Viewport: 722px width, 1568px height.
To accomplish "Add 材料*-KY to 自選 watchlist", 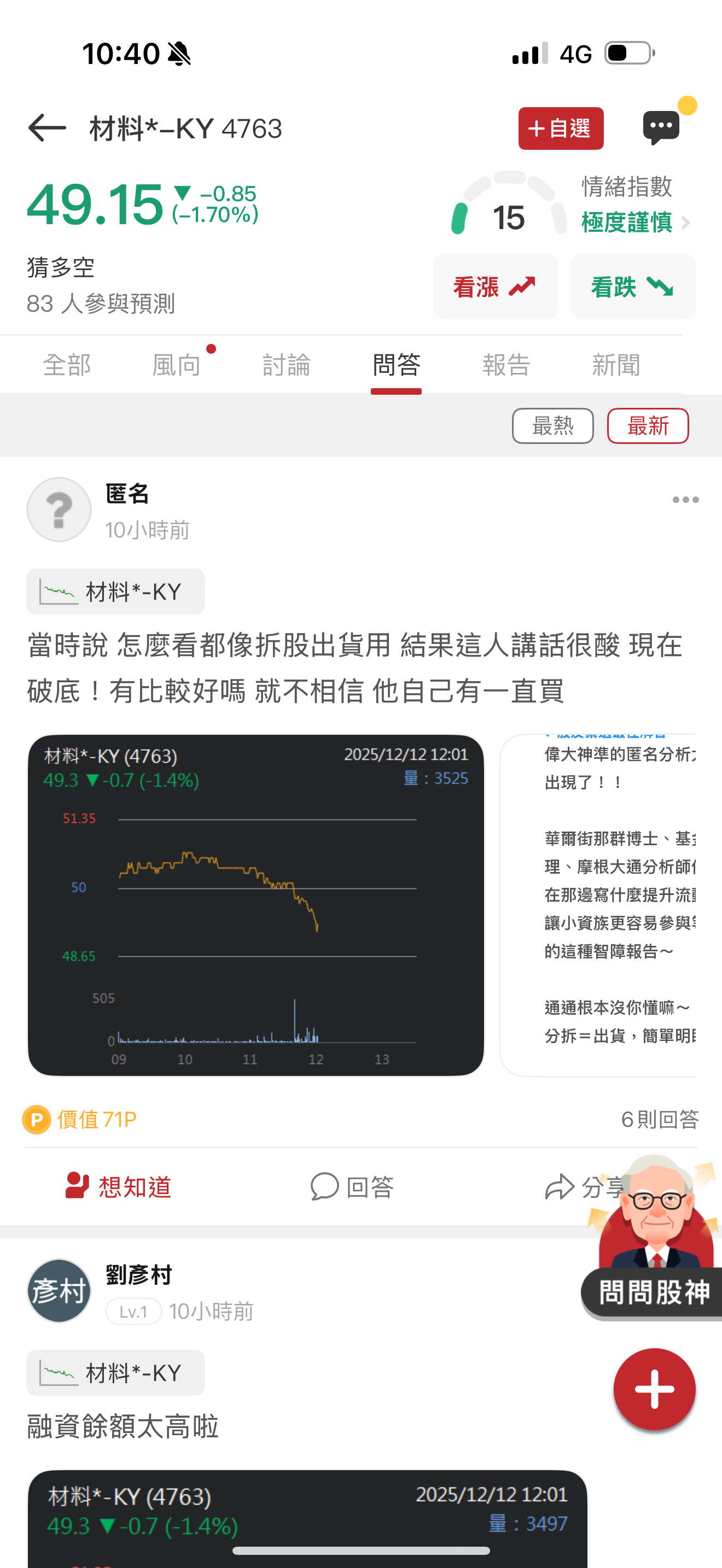I will (560, 128).
